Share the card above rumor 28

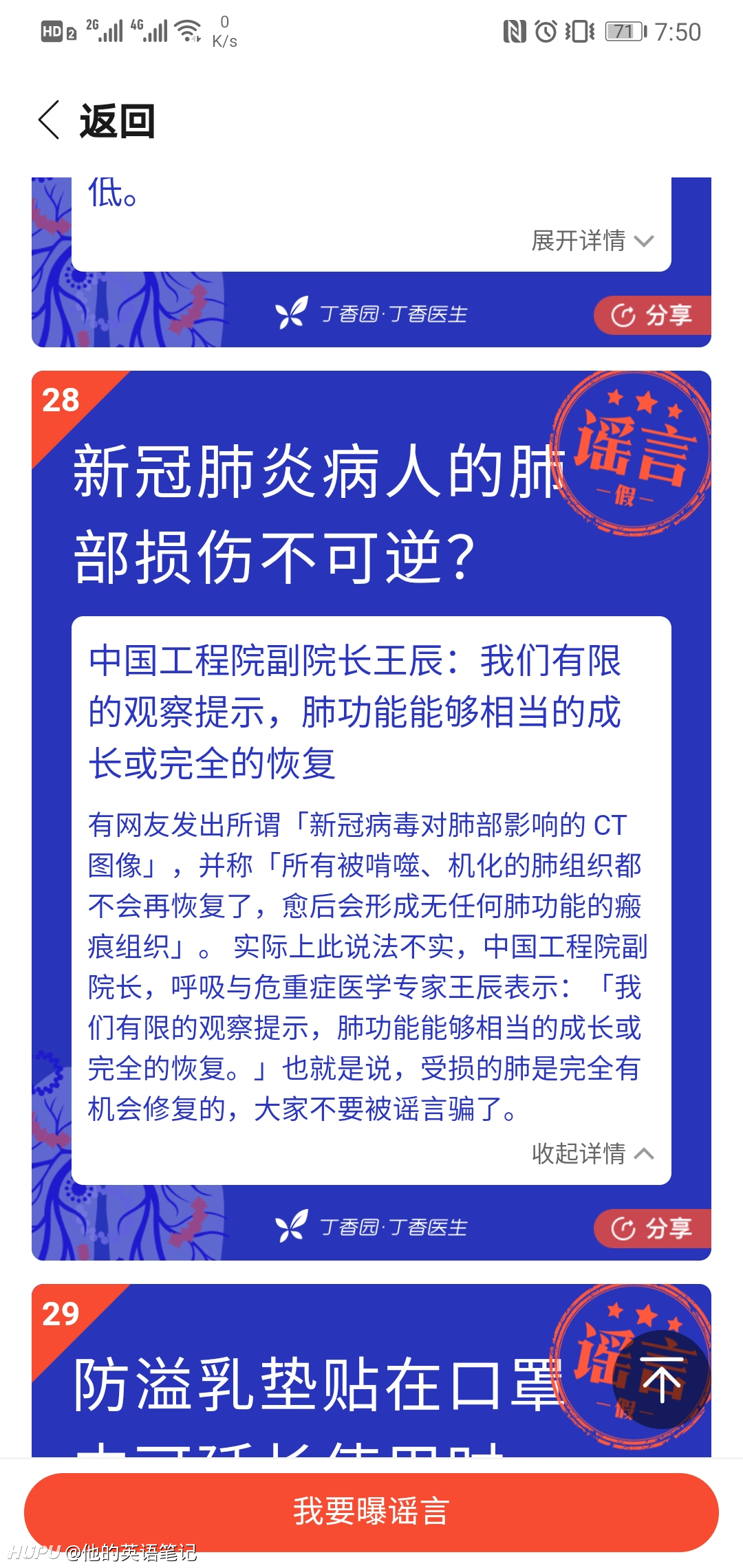[652, 315]
